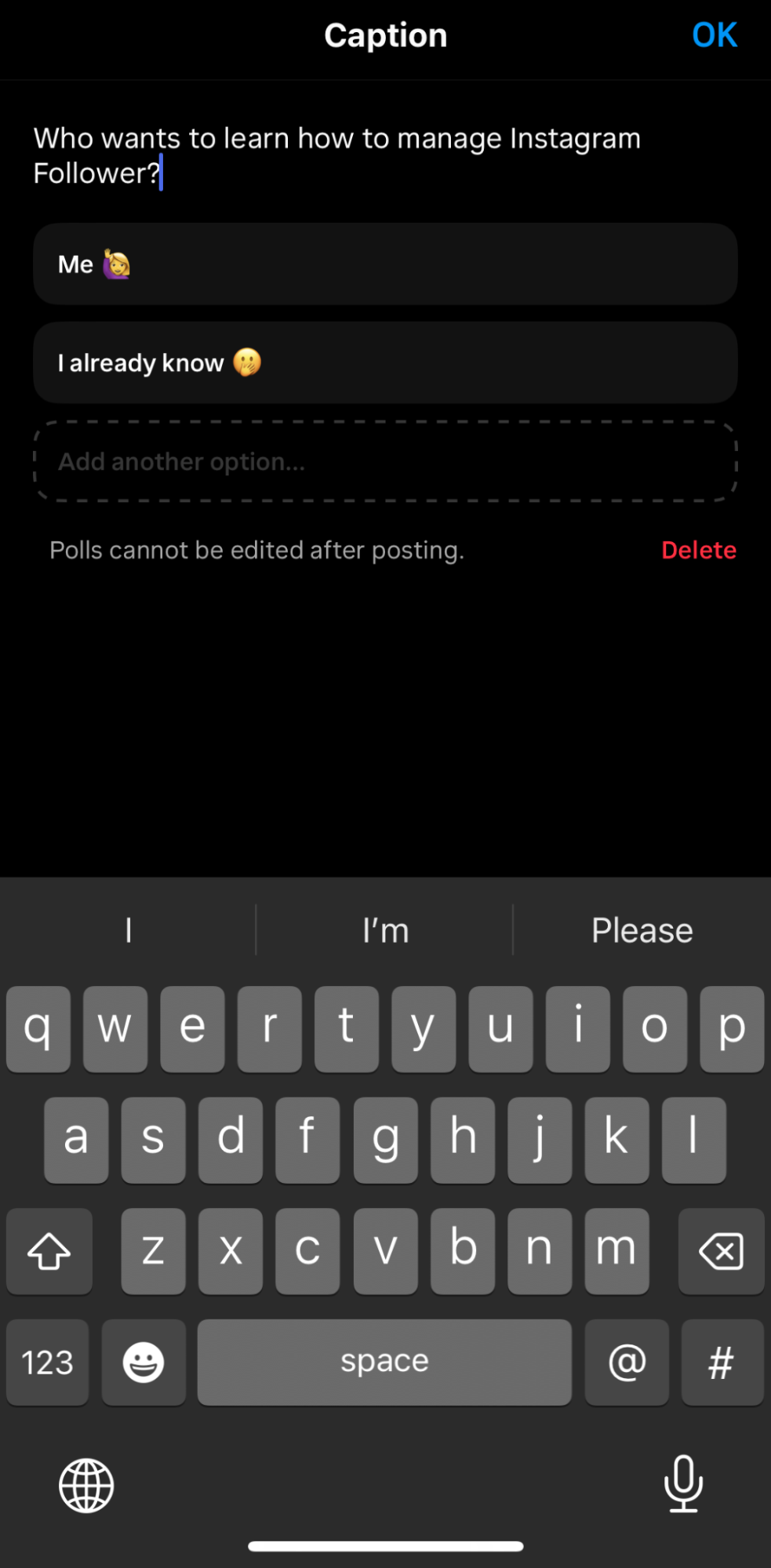Image resolution: width=771 pixels, height=1568 pixels.
Task: Start voice dictation with the microphone
Action: pos(683,1483)
